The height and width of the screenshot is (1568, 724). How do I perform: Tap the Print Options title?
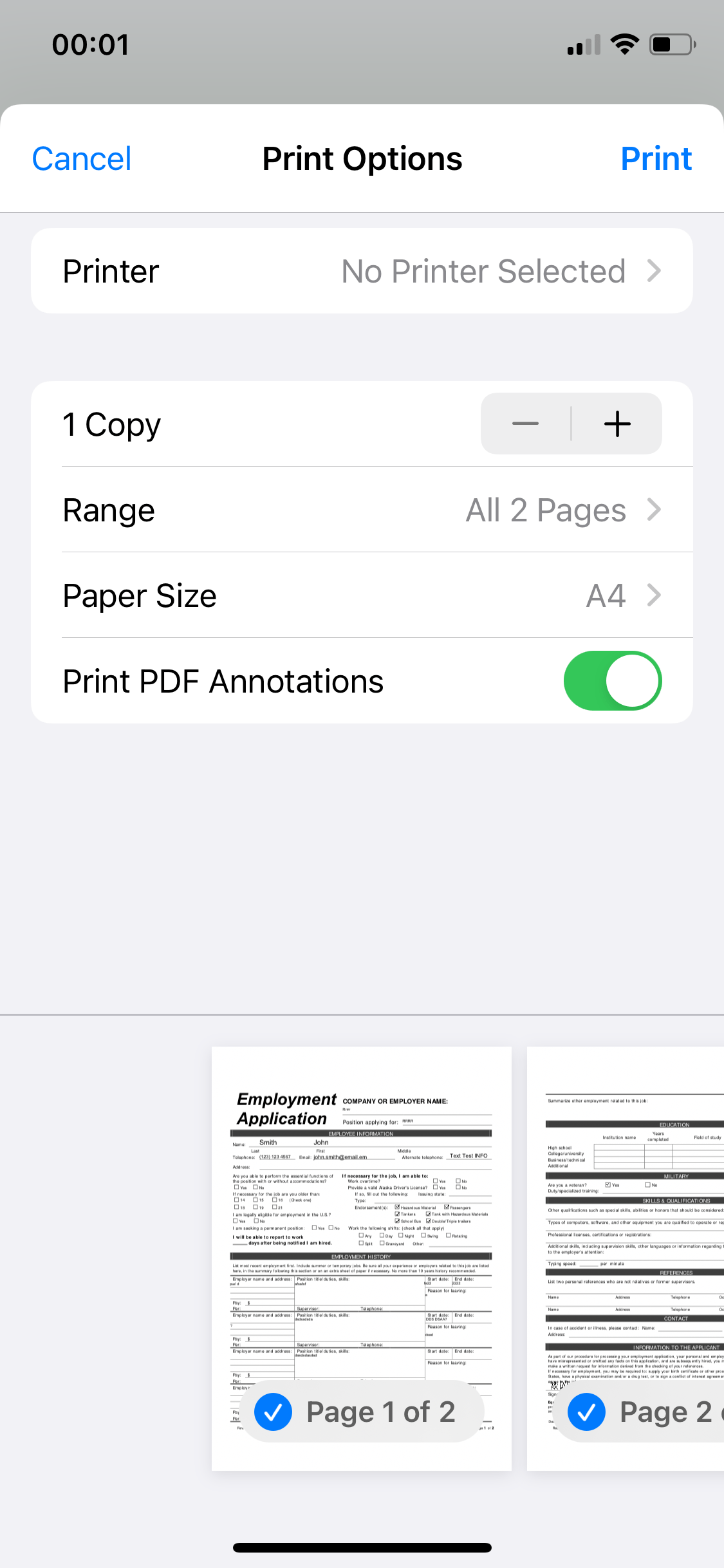[x=362, y=158]
